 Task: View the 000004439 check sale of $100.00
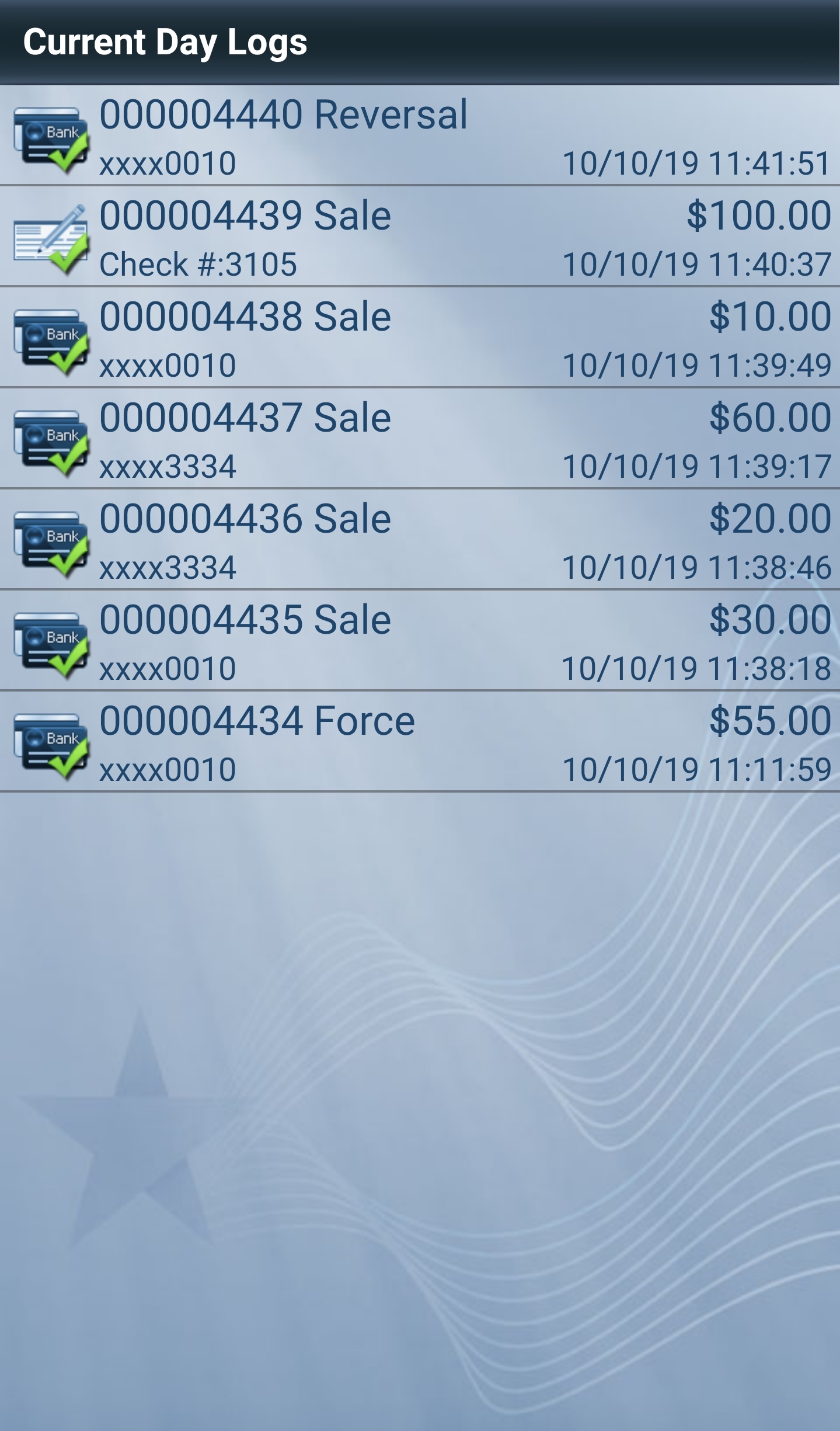click(x=420, y=237)
